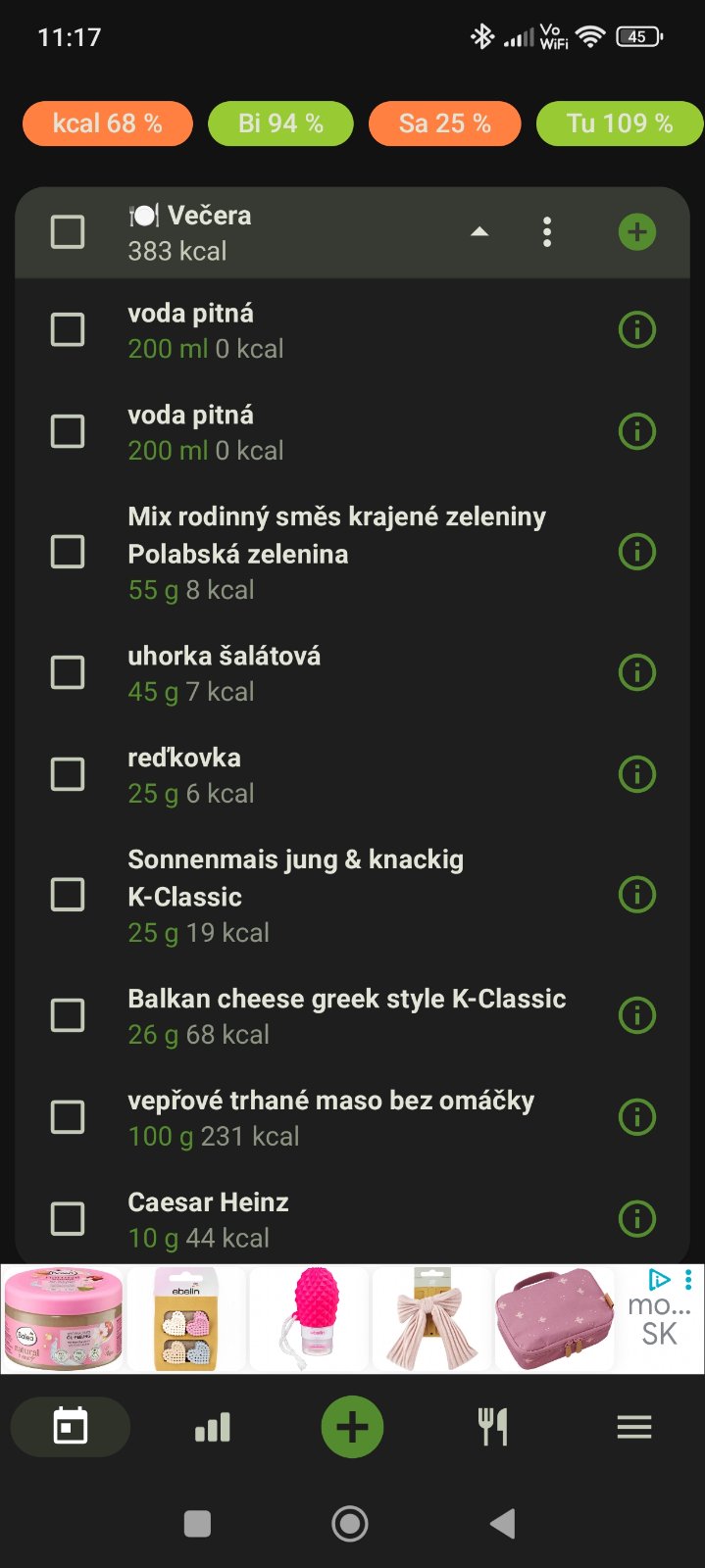Switch to the statistics chart tab
705x1568 pixels.
point(213,1427)
